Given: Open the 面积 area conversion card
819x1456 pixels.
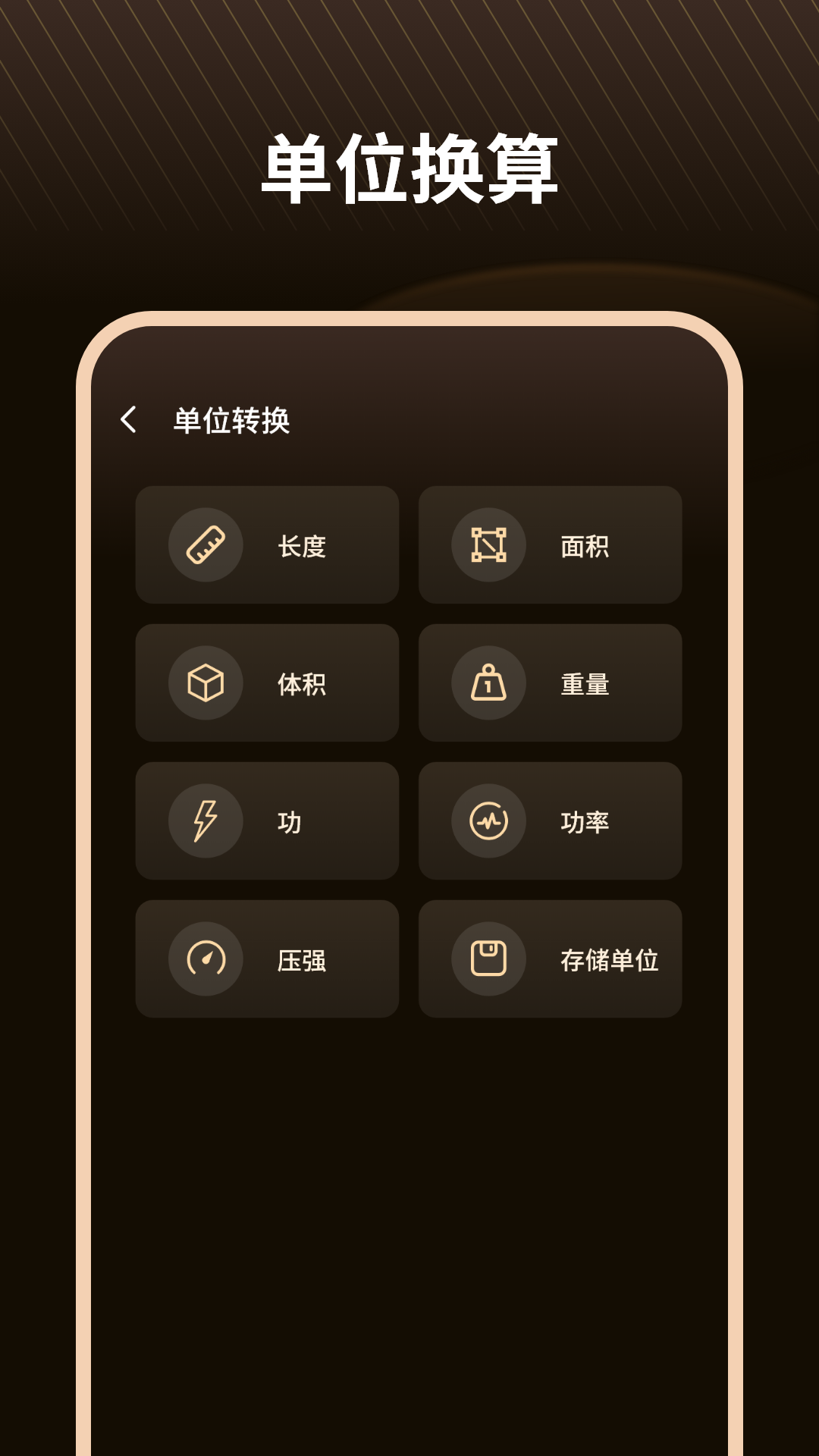Looking at the screenshot, I should pos(551,544).
